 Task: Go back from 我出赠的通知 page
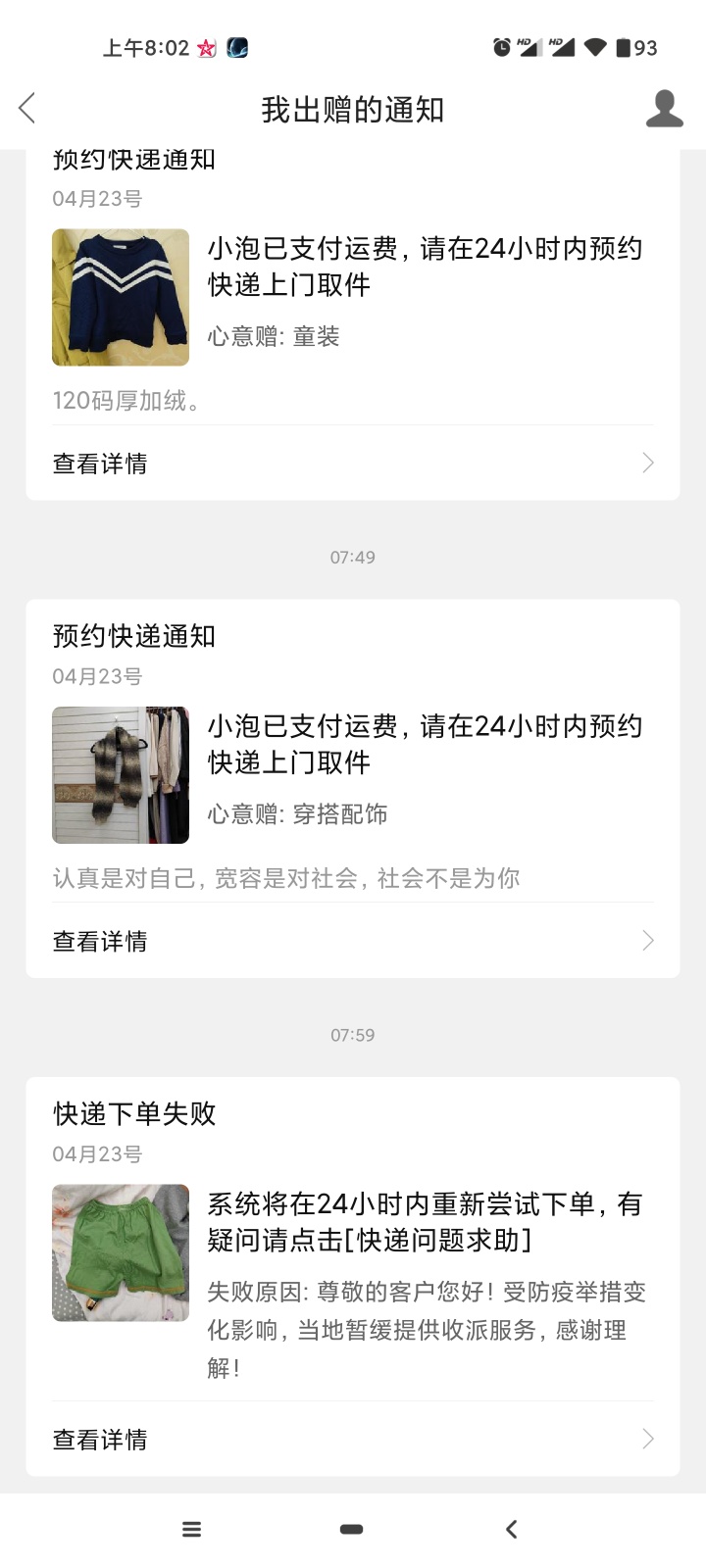[27, 109]
